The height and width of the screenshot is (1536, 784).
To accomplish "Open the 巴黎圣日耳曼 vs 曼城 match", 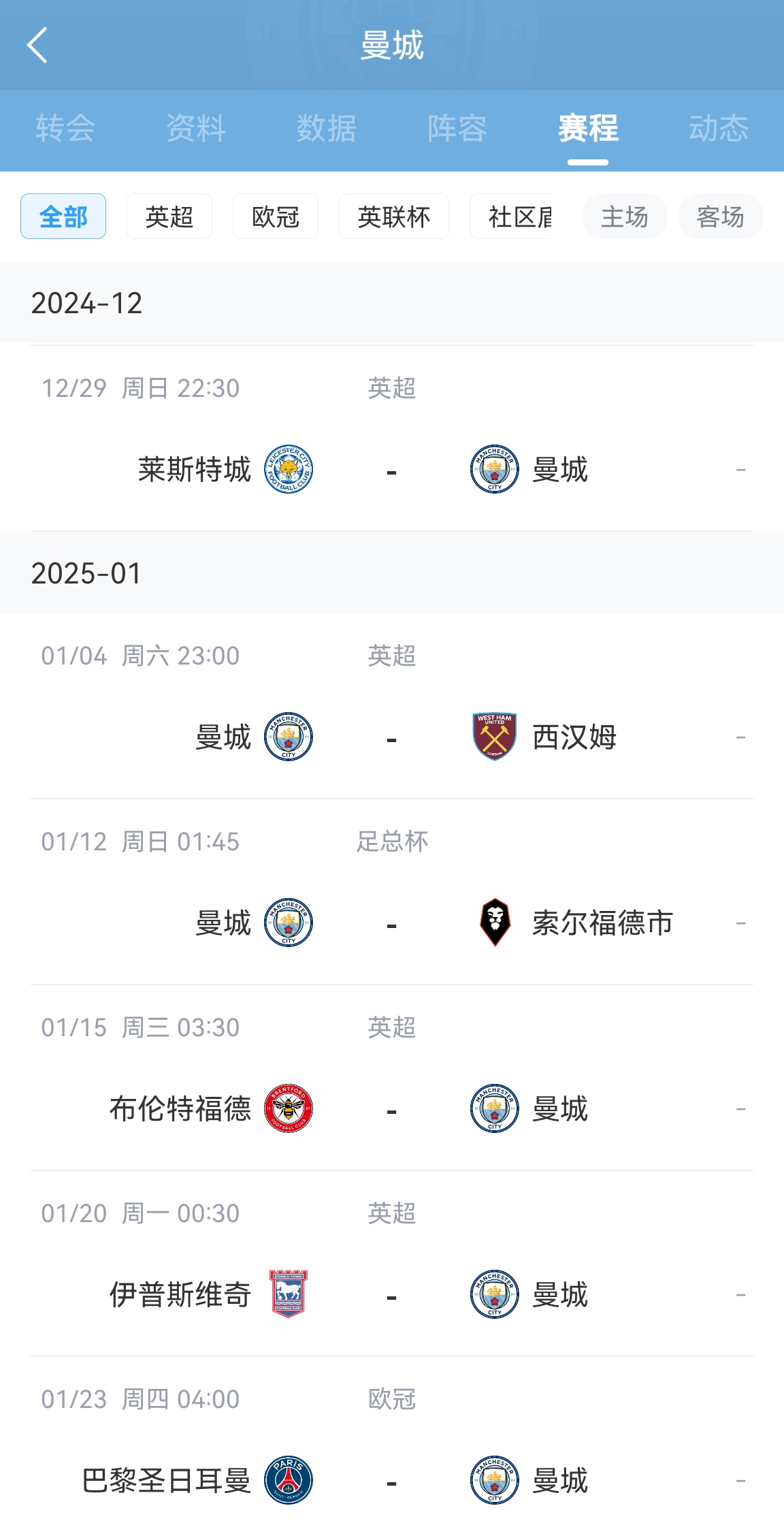I will (392, 1446).
